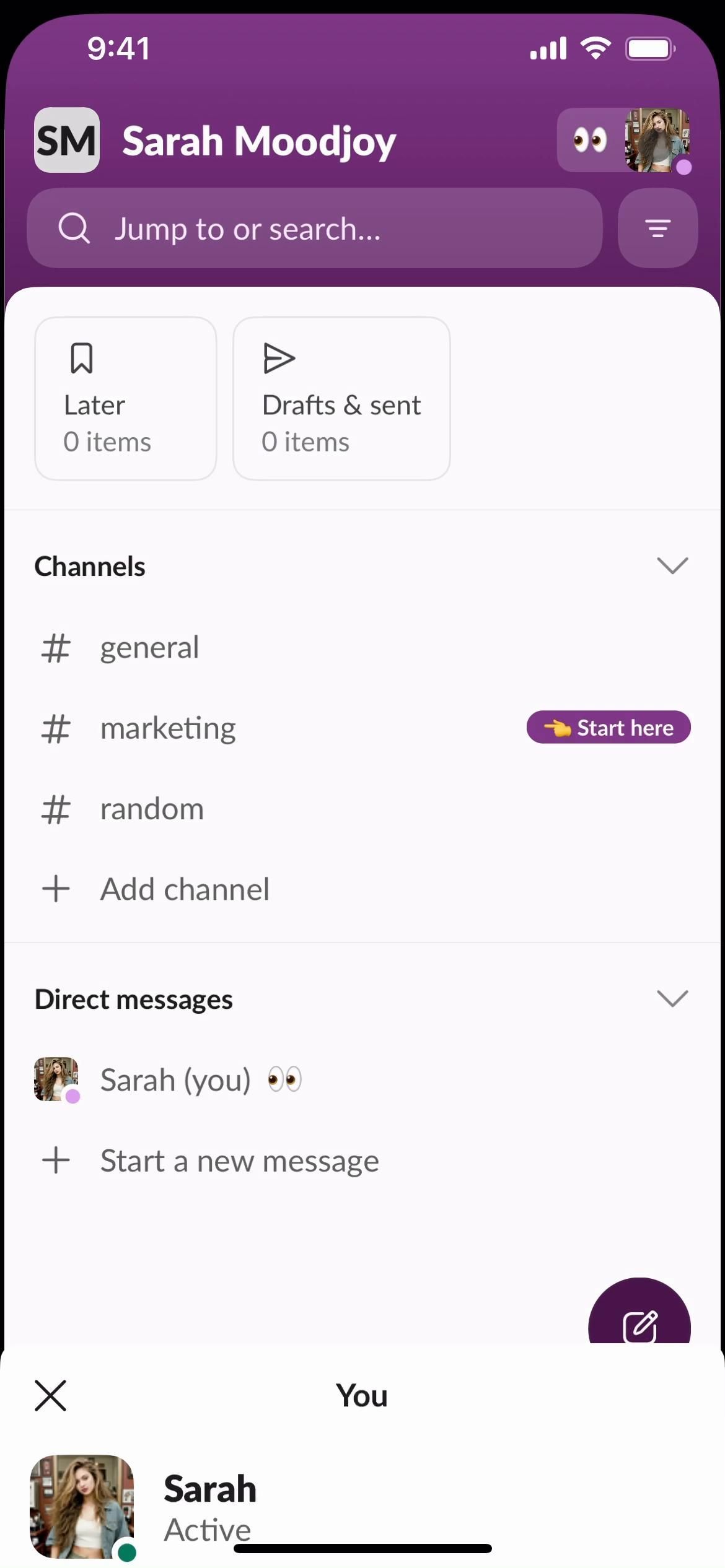This screenshot has height=1568, width=725.
Task: Close the You profile sheet
Action: click(x=51, y=1396)
